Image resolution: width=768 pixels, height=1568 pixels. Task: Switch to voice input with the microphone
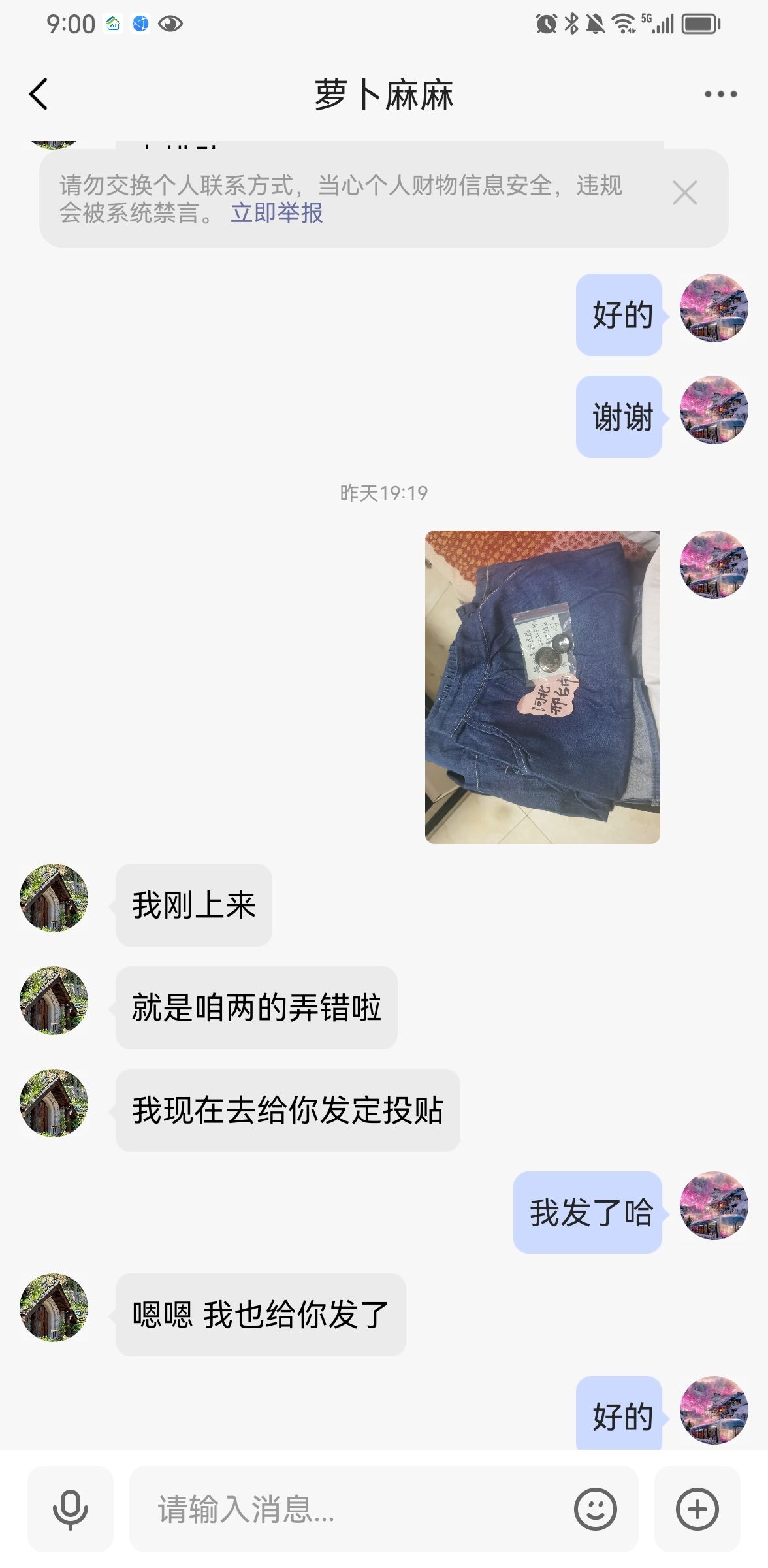[71, 1509]
